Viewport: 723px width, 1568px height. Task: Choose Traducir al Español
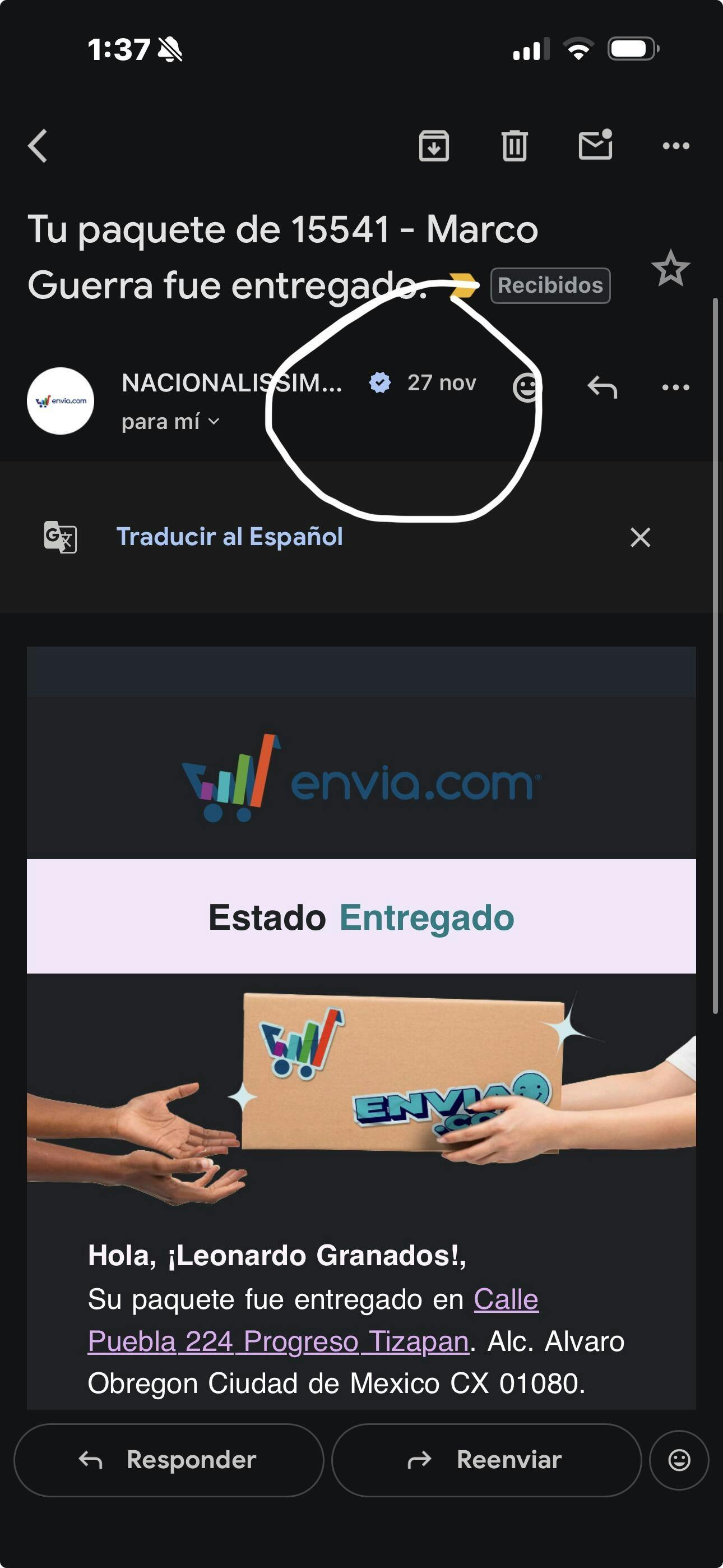coord(229,537)
